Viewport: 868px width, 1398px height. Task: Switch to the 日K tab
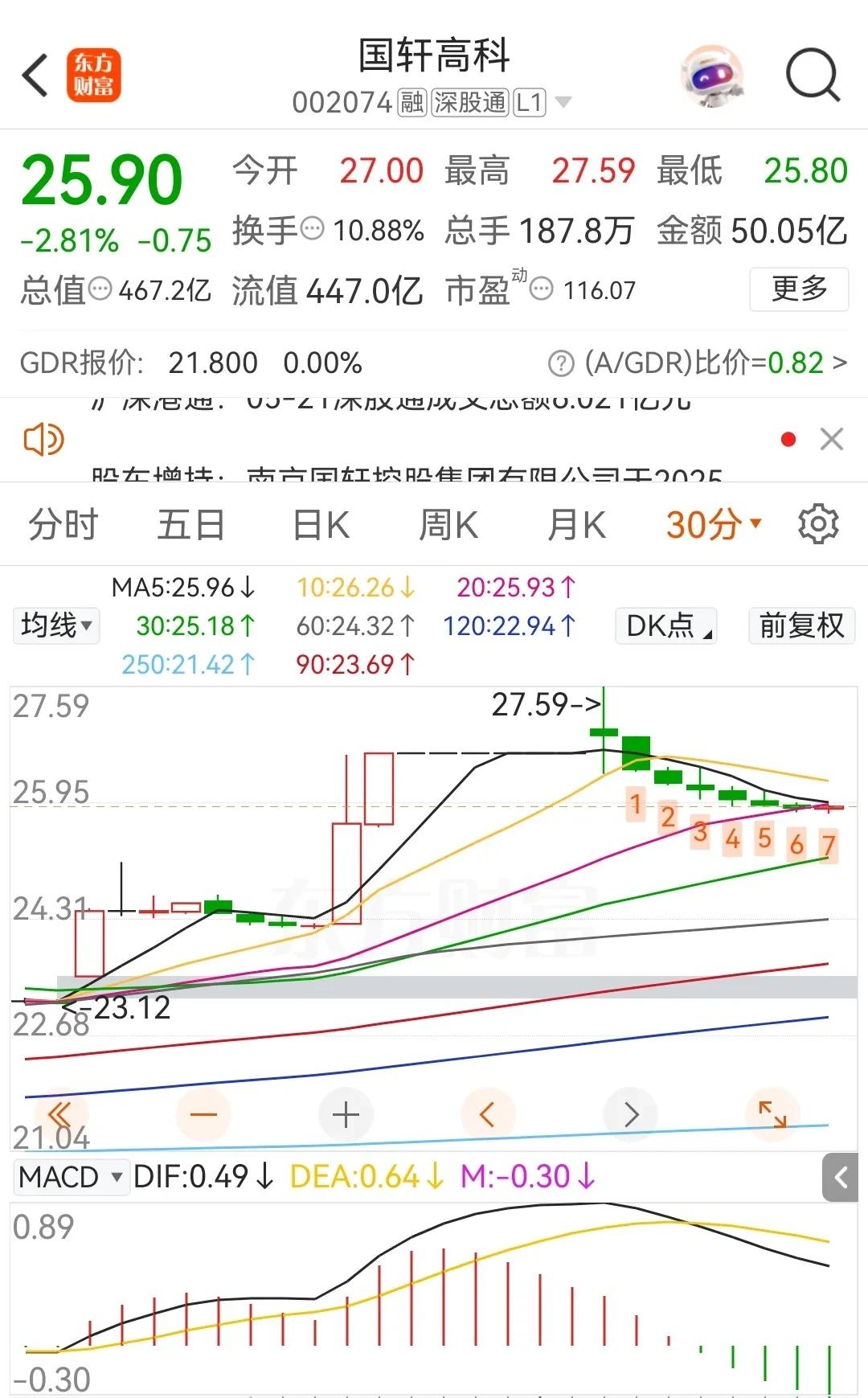pyautogui.click(x=318, y=523)
